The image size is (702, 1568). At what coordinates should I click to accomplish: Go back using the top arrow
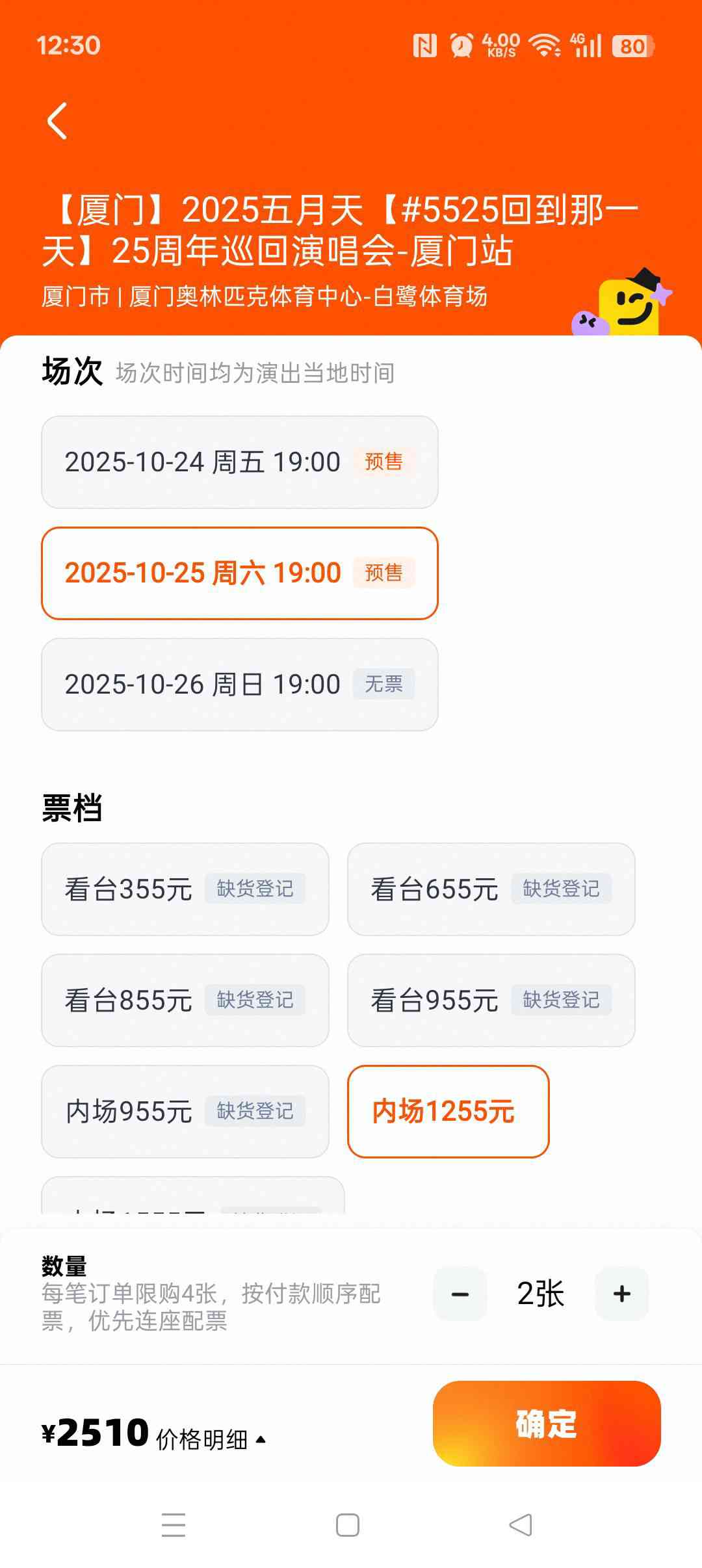[57, 121]
